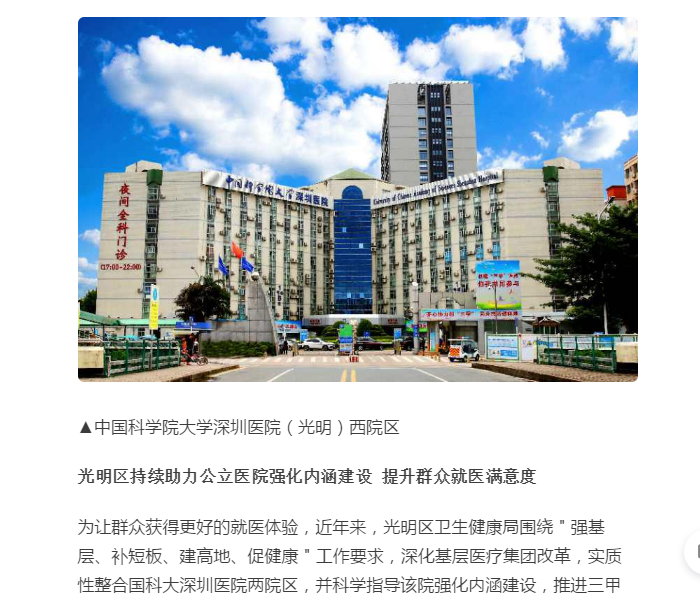
Task: Open the hospital photo in the article
Action: coord(357,199)
